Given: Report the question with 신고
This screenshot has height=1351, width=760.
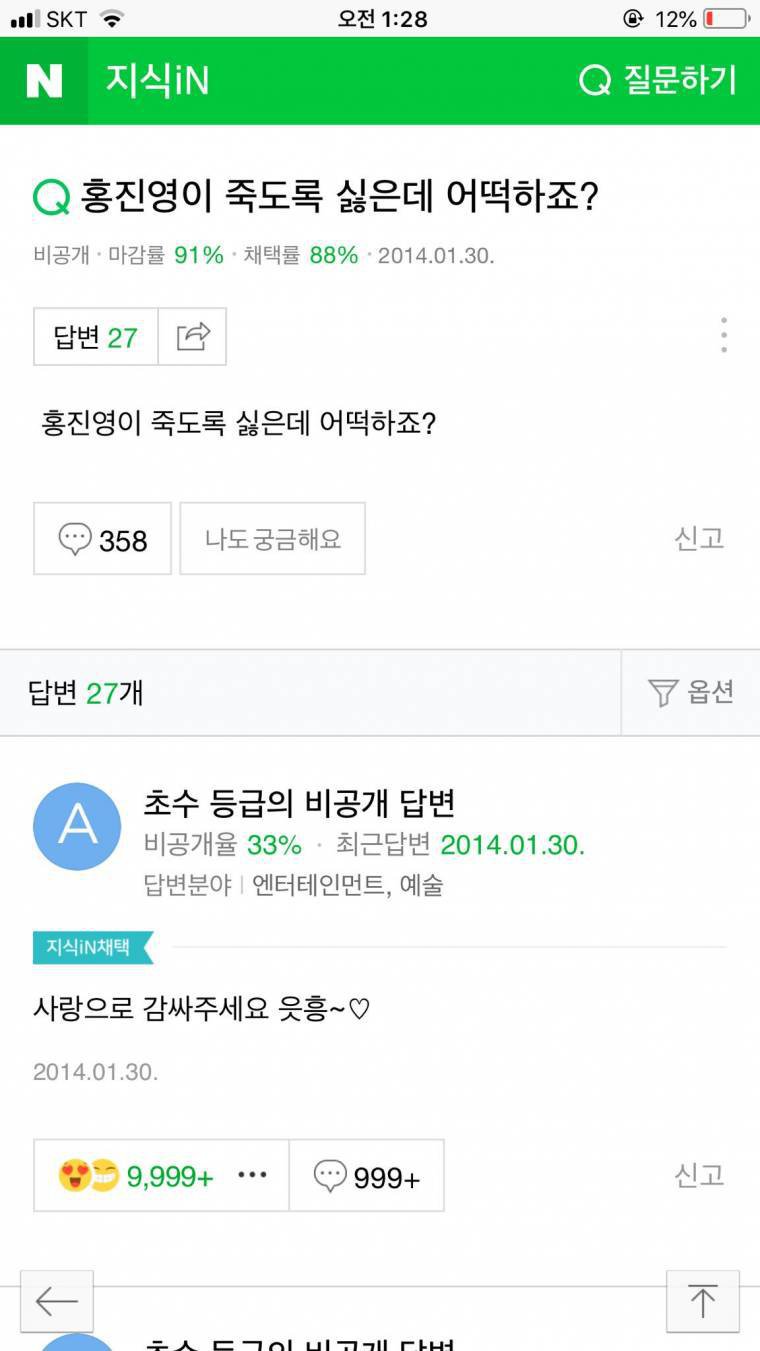Looking at the screenshot, I should tap(698, 539).
